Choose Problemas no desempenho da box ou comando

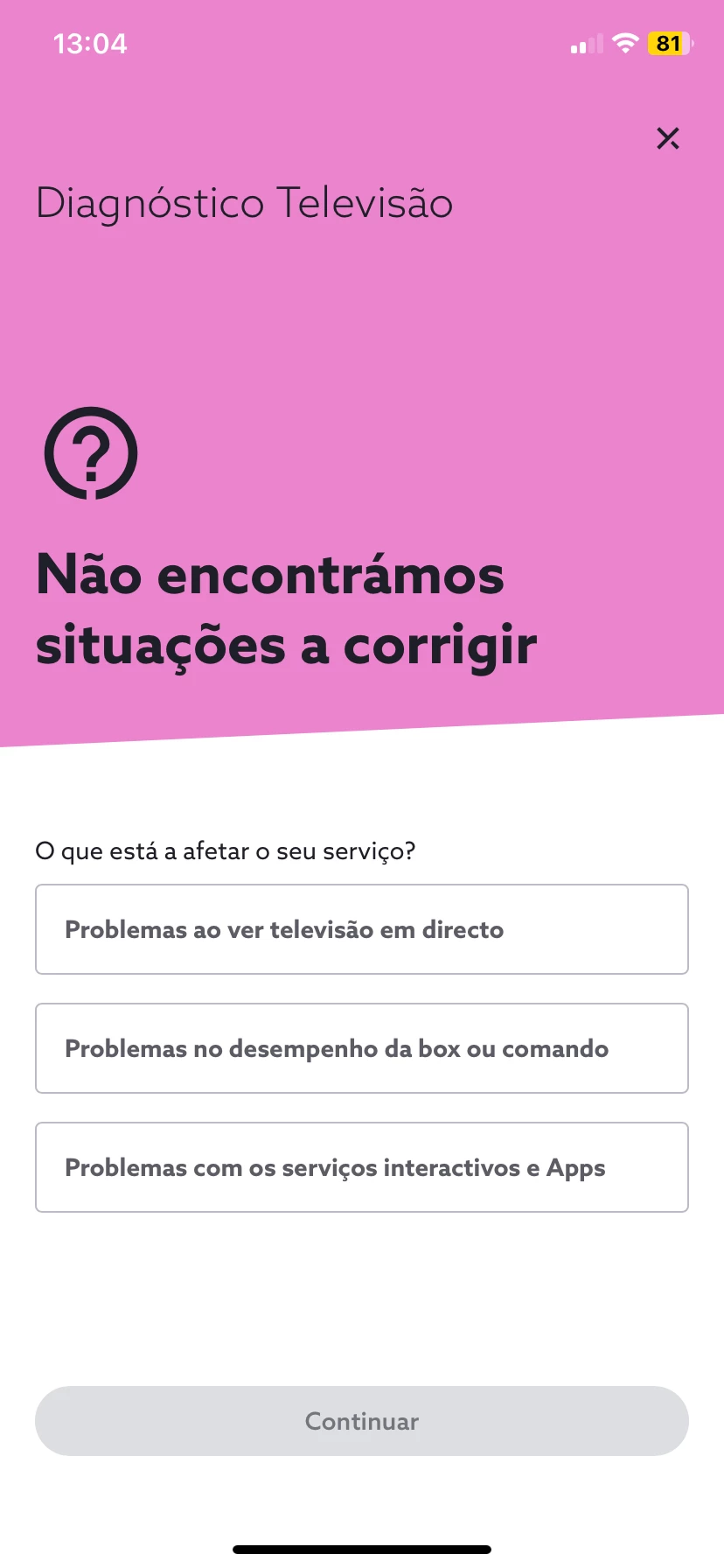click(362, 1048)
